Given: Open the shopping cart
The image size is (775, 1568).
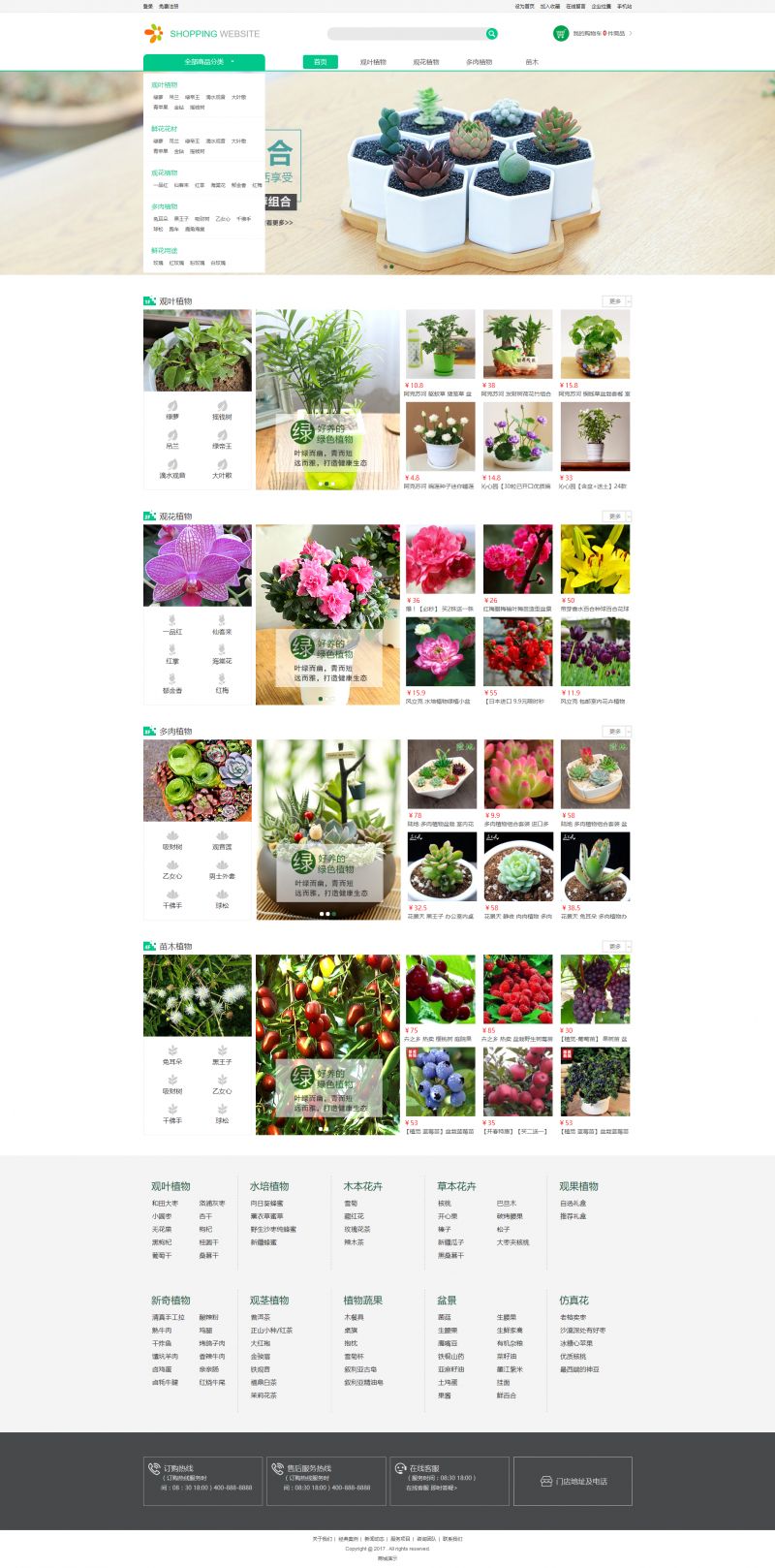Looking at the screenshot, I should coord(560,34).
